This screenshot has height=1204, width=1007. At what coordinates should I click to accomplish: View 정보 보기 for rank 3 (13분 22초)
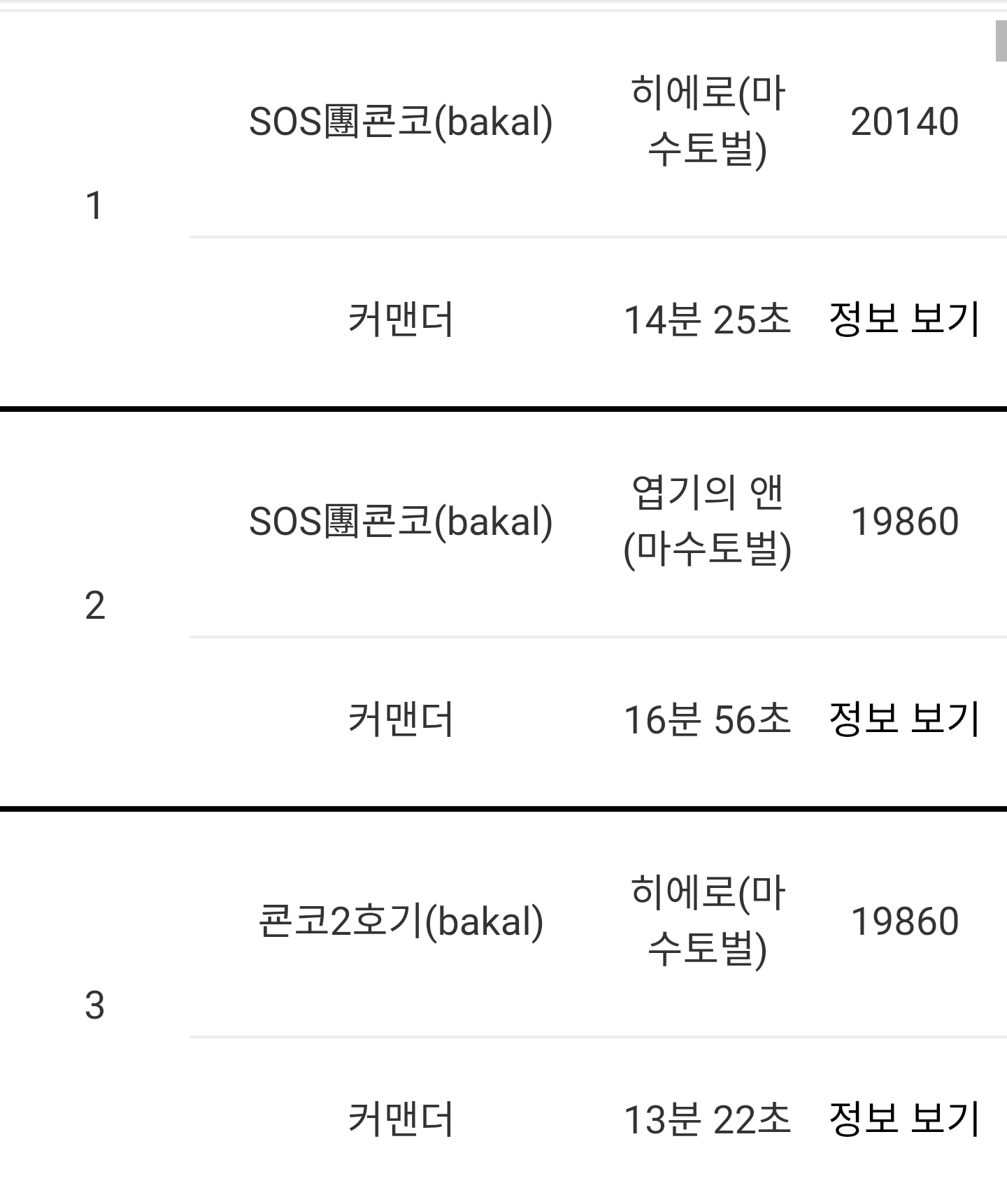(x=904, y=1119)
